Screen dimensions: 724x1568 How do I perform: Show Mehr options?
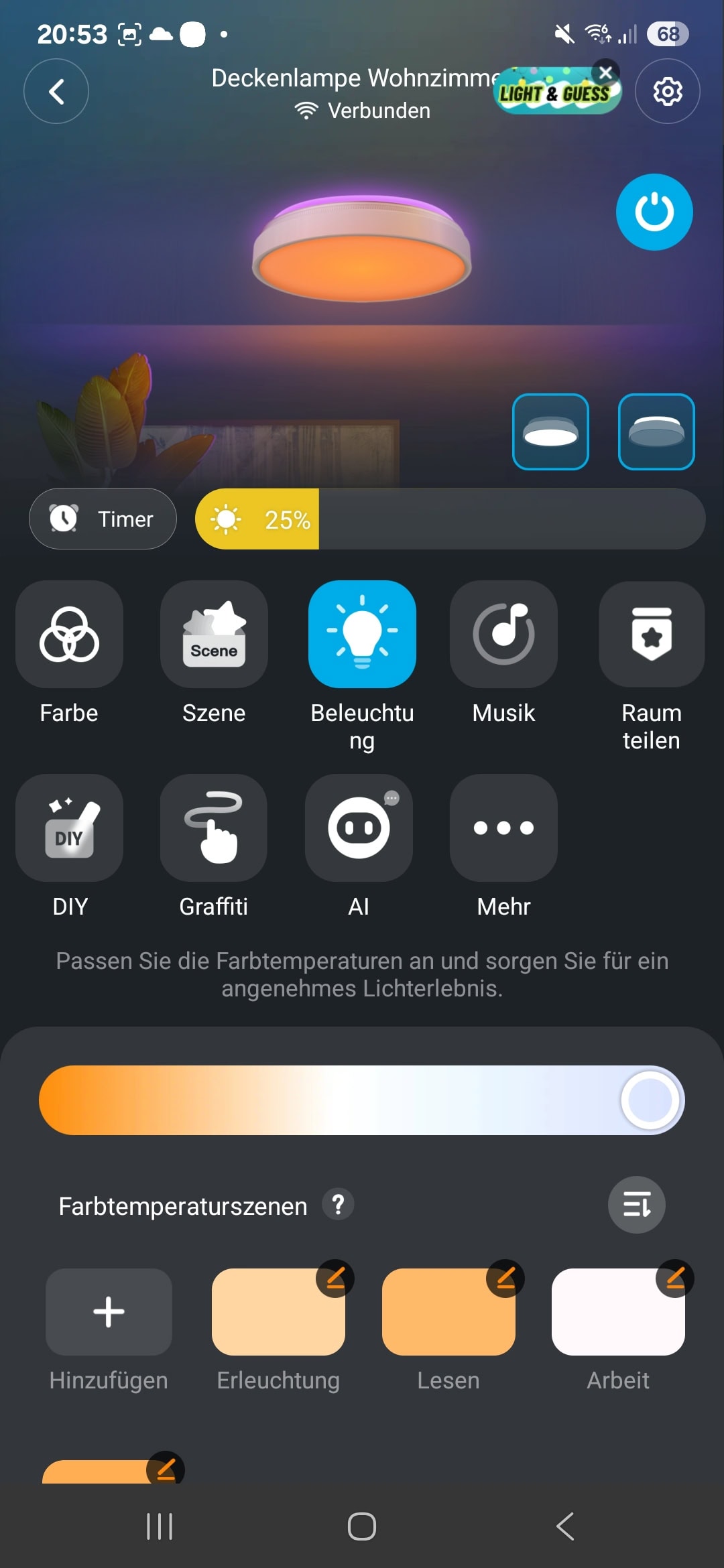click(503, 828)
